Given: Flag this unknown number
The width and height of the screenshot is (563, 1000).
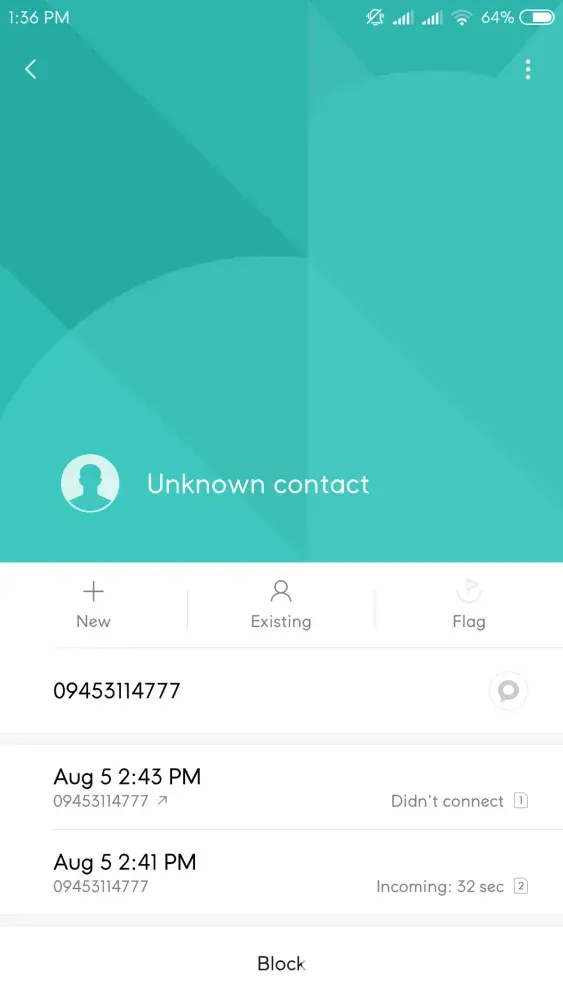Looking at the screenshot, I should point(469,605).
